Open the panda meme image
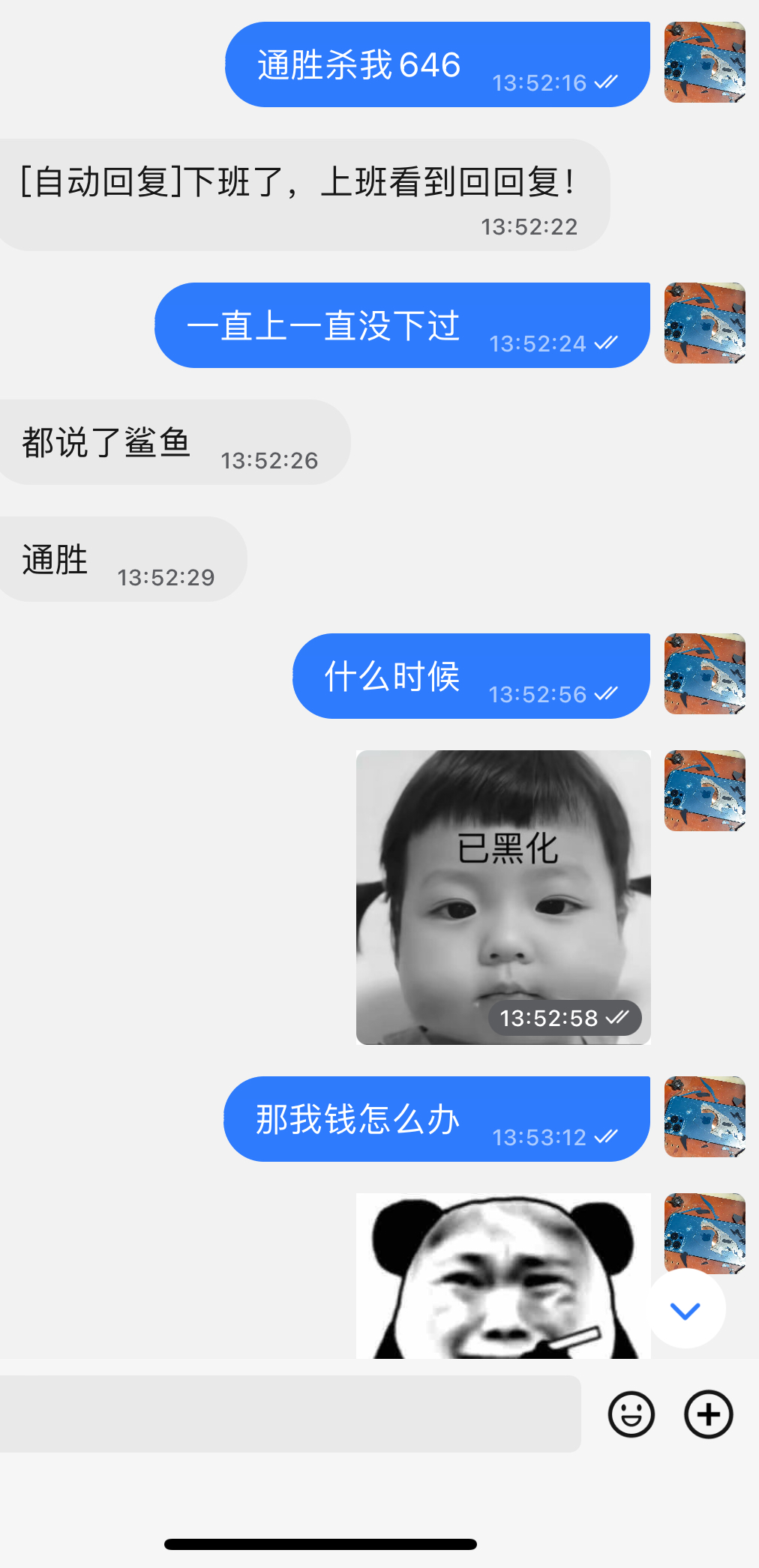 tap(503, 1276)
